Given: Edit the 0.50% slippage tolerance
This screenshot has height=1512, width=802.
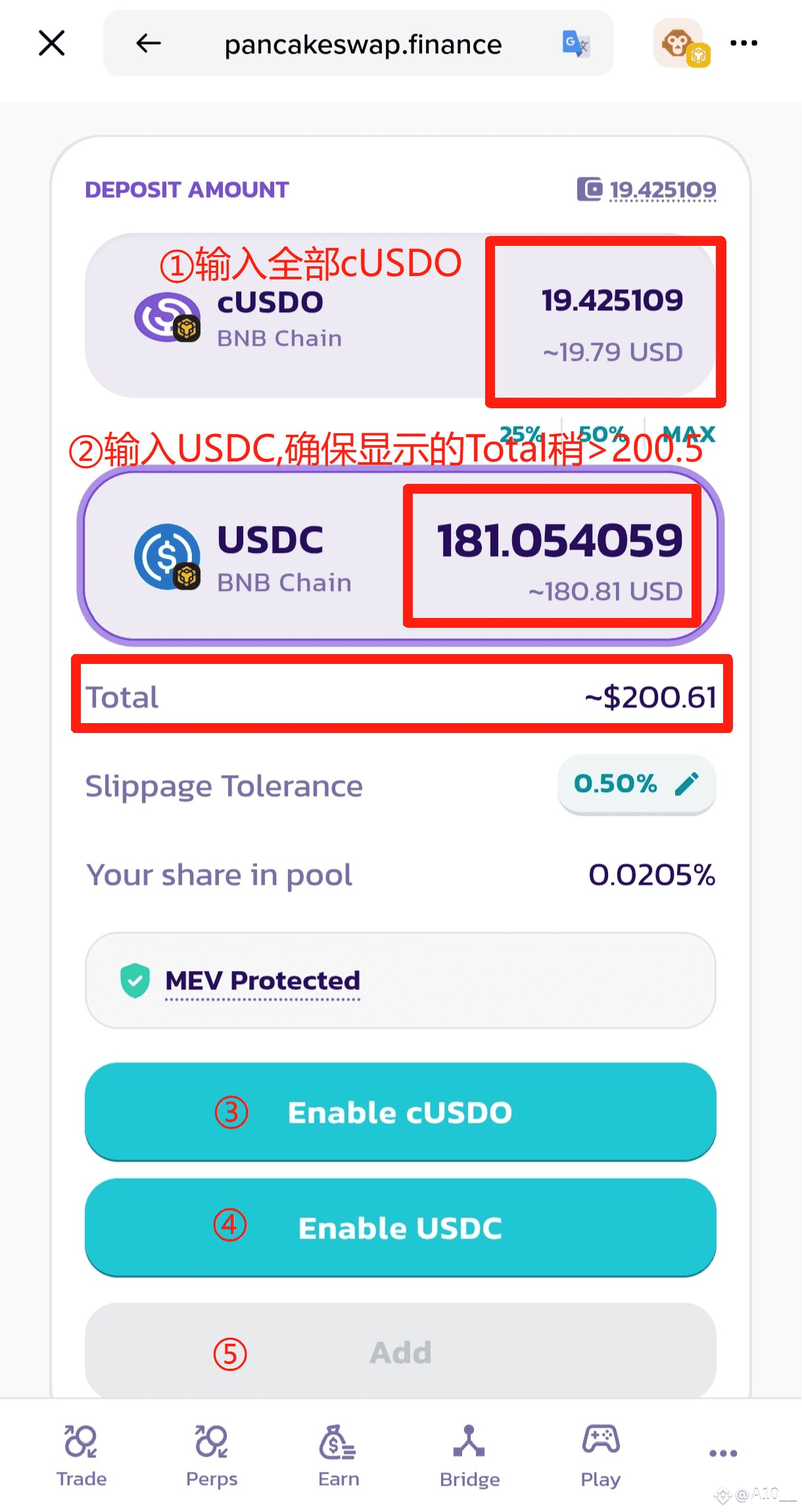Looking at the screenshot, I should pos(636,784).
